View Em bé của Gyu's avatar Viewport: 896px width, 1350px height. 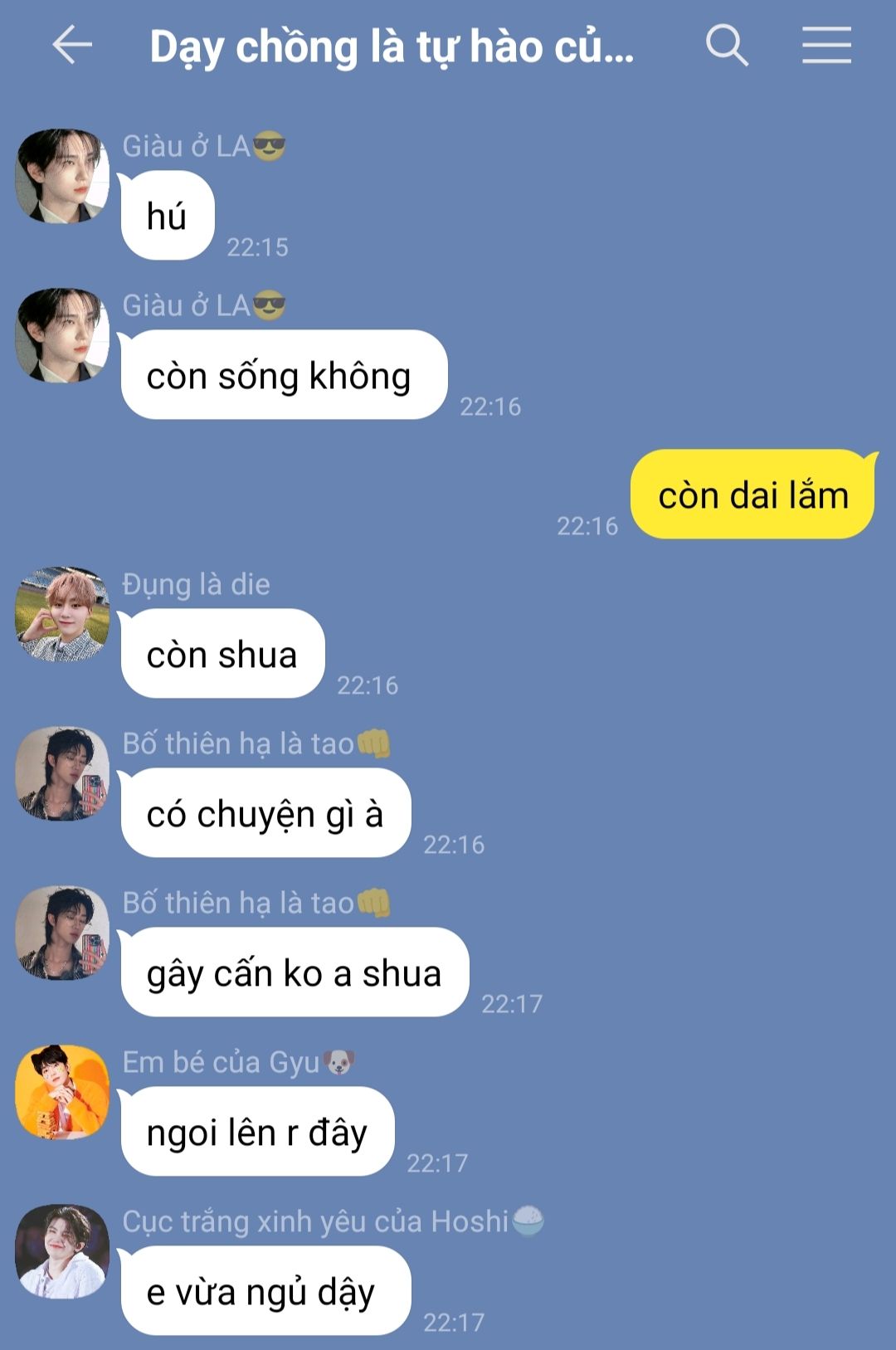[62, 1091]
